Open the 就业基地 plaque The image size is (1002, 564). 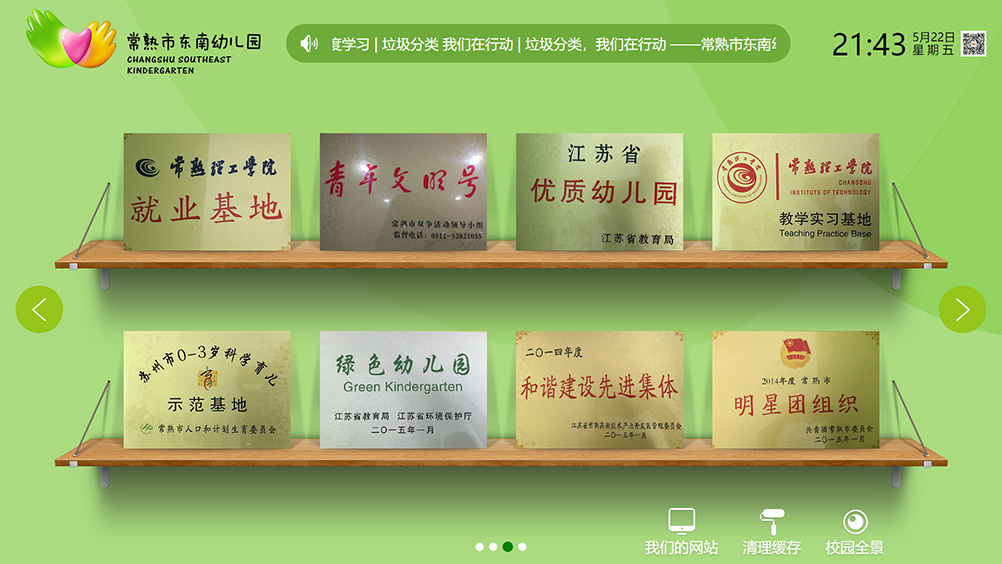(x=207, y=192)
